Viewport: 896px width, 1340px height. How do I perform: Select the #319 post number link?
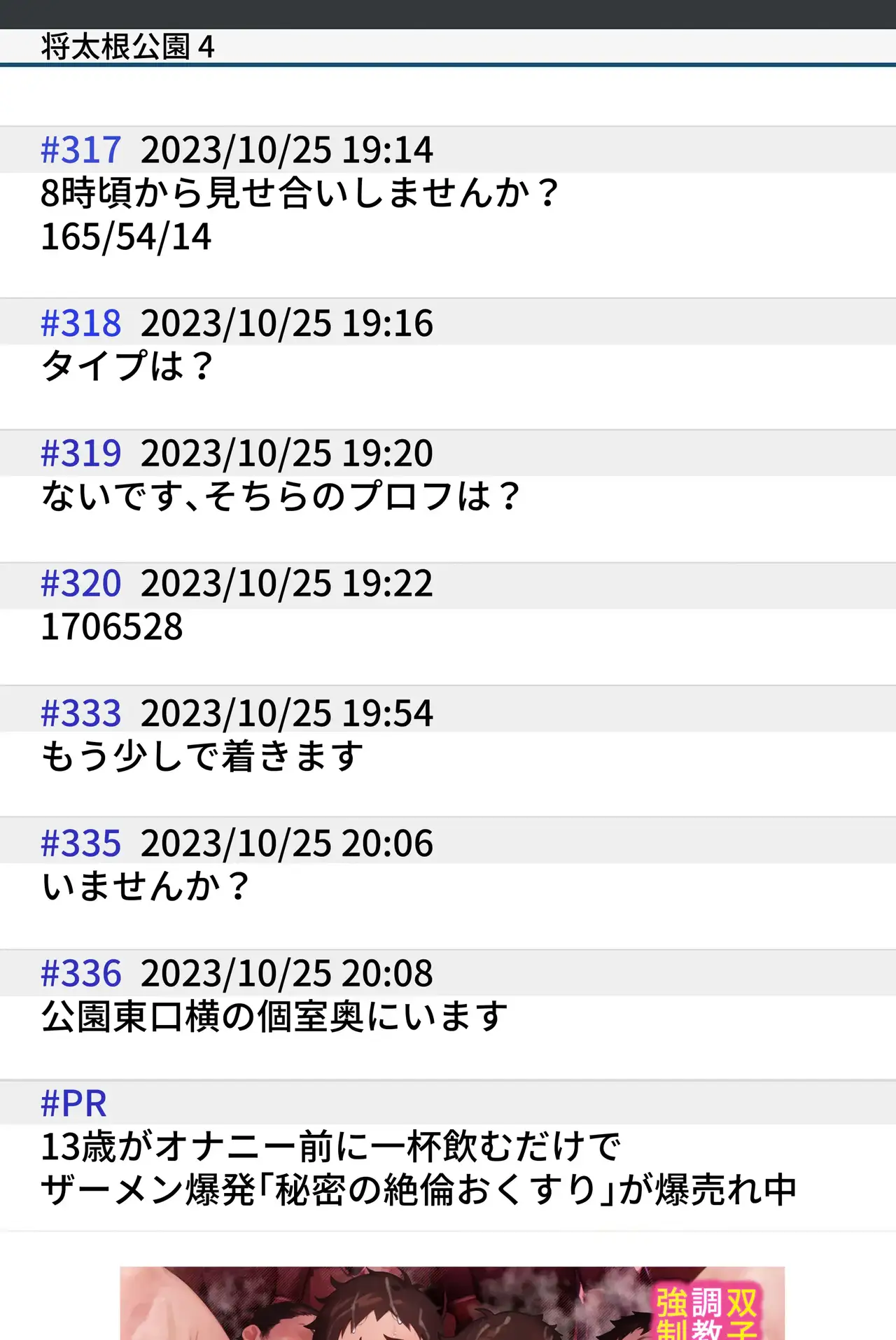pos(81,454)
